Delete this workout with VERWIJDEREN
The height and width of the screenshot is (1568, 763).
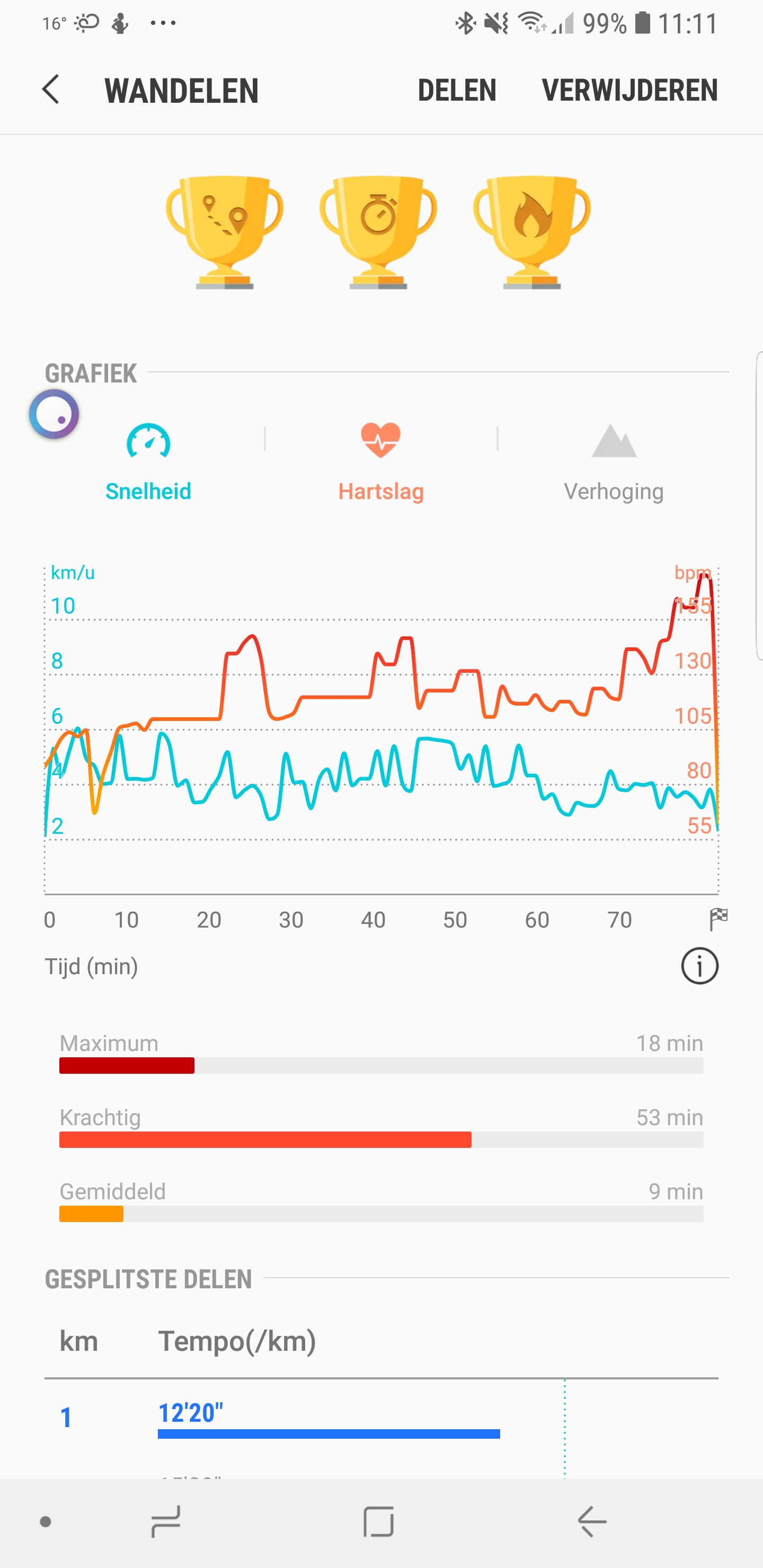[629, 90]
